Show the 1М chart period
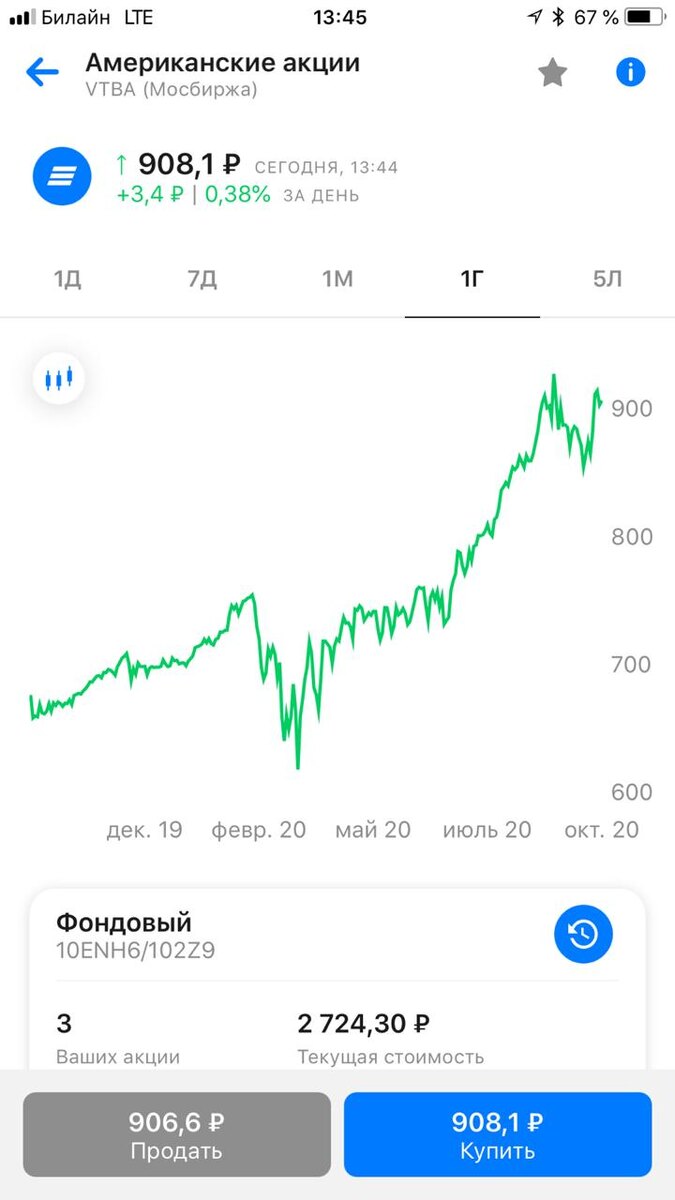Screen dimensions: 675x1200 [x=337, y=279]
